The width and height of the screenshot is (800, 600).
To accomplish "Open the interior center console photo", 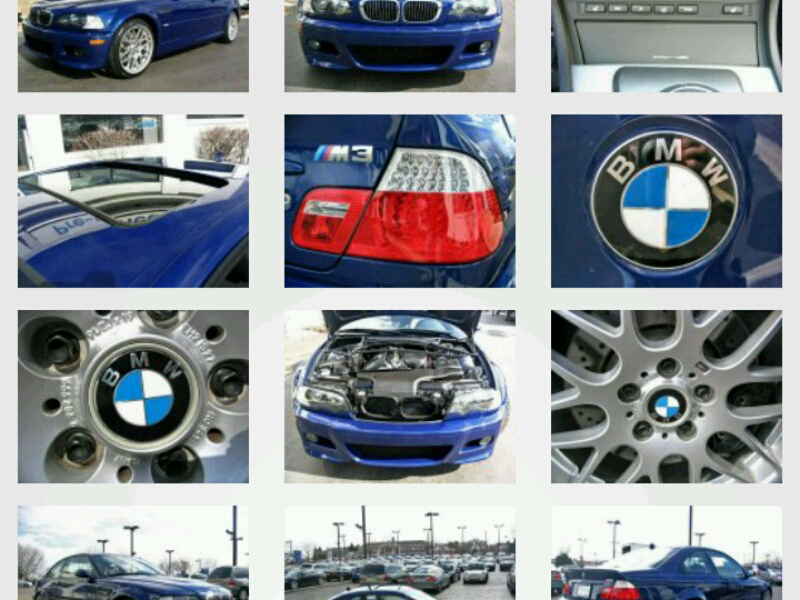I will click(x=666, y=46).
